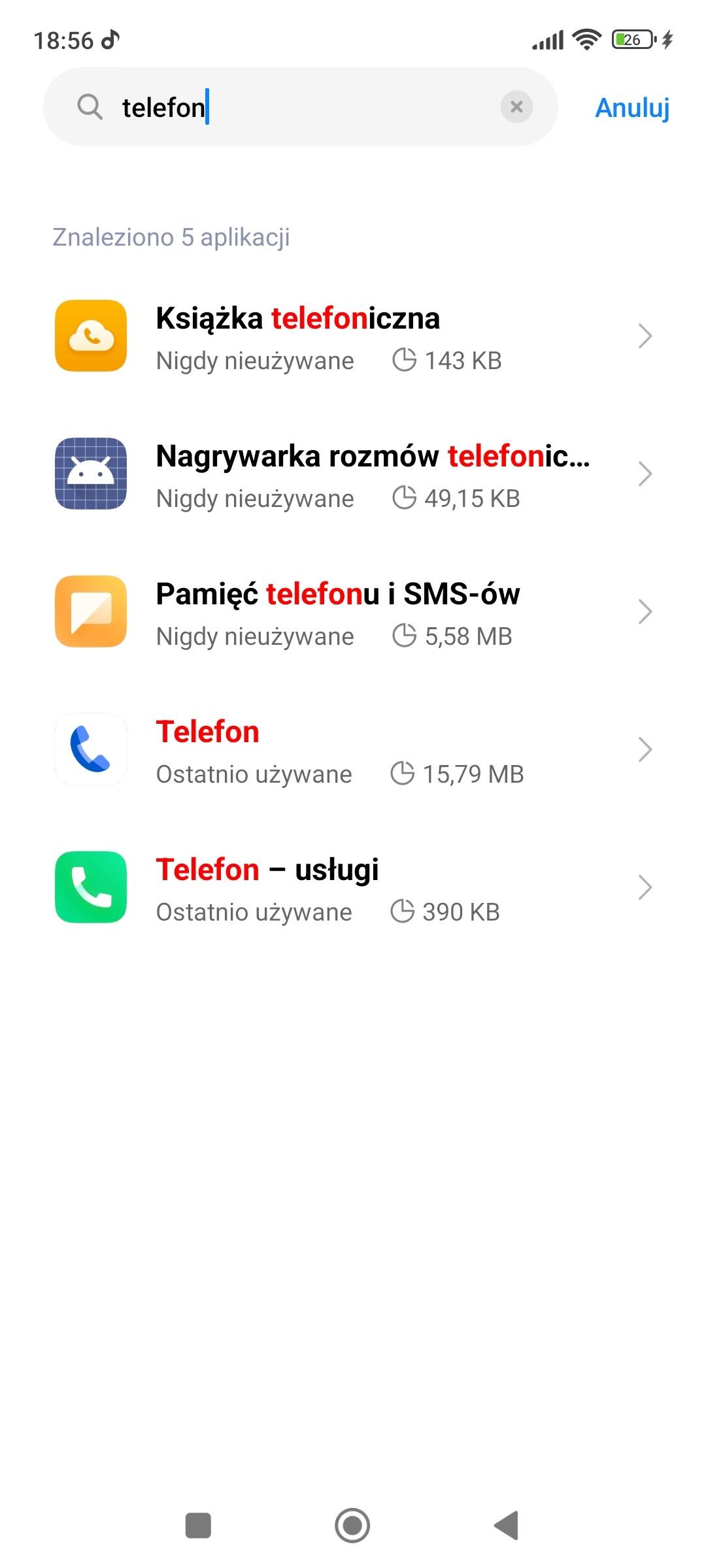
Task: Open Nagrywarka rozmów telefonicznych app details
Action: click(353, 474)
